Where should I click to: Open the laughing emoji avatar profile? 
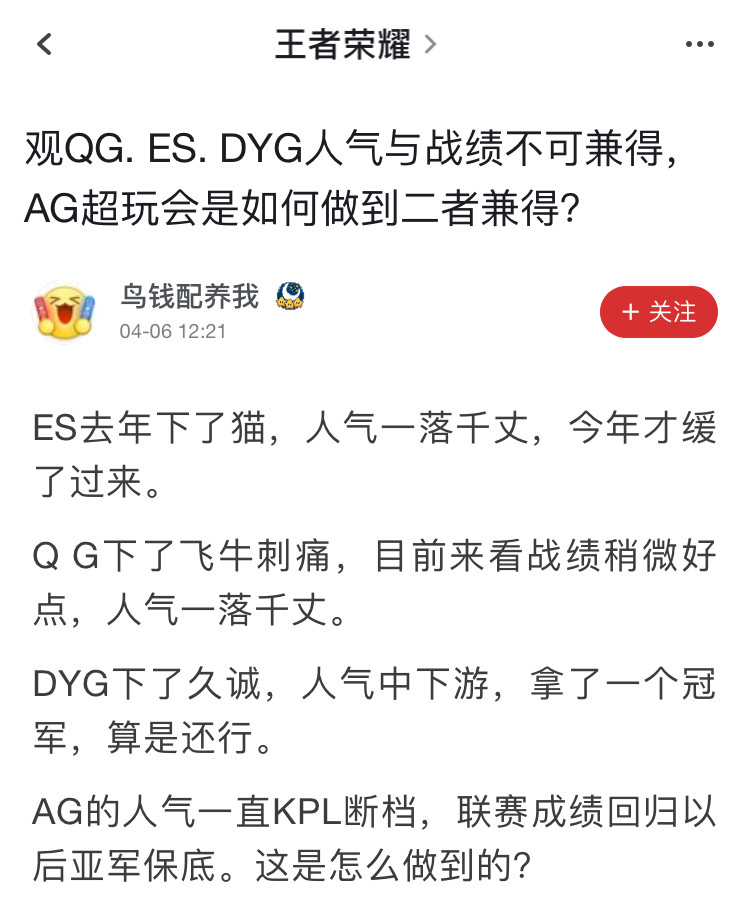click(64, 311)
